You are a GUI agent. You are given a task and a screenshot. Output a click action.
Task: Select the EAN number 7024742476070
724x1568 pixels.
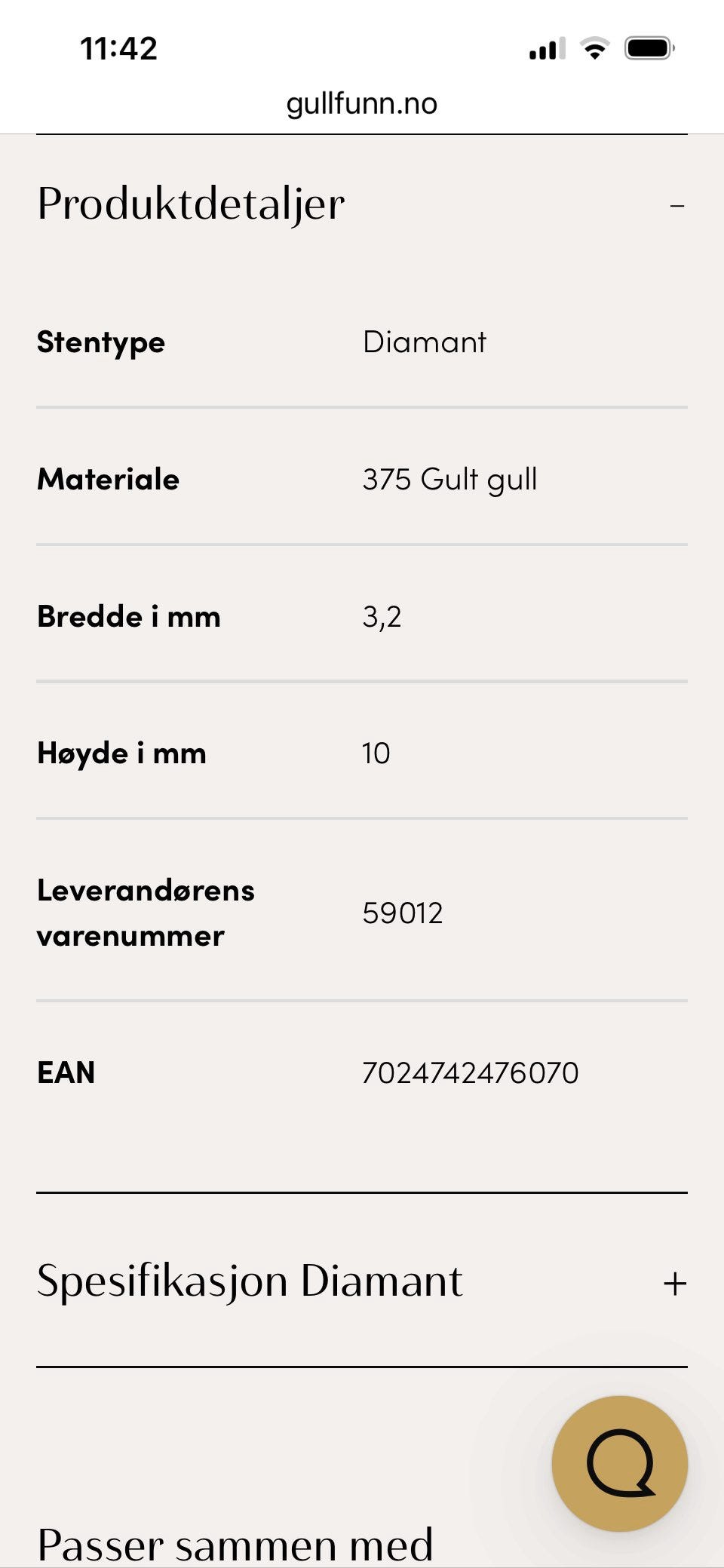point(470,1072)
